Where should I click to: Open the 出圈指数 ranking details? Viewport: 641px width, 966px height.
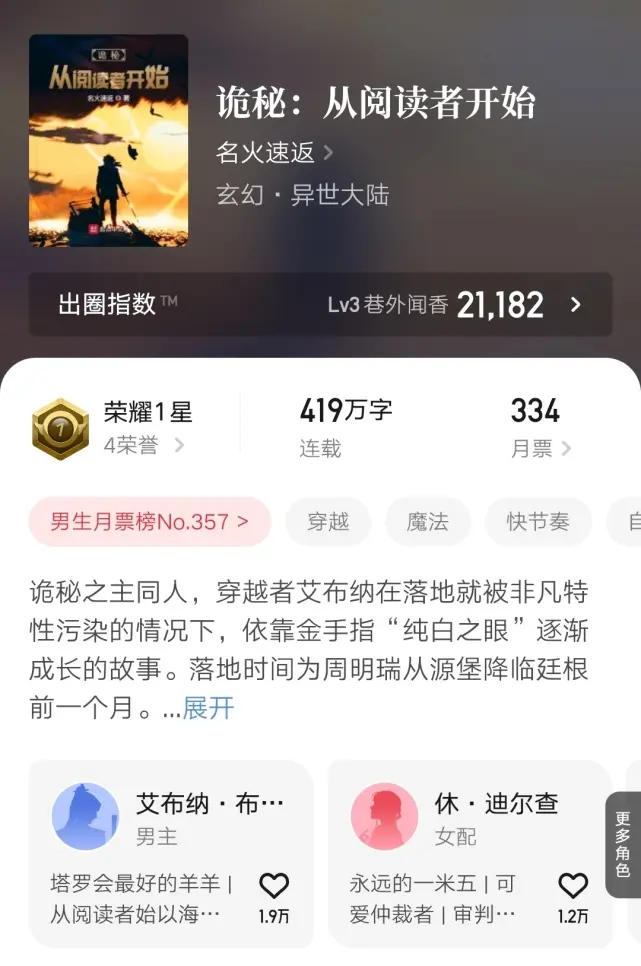(x=320, y=305)
